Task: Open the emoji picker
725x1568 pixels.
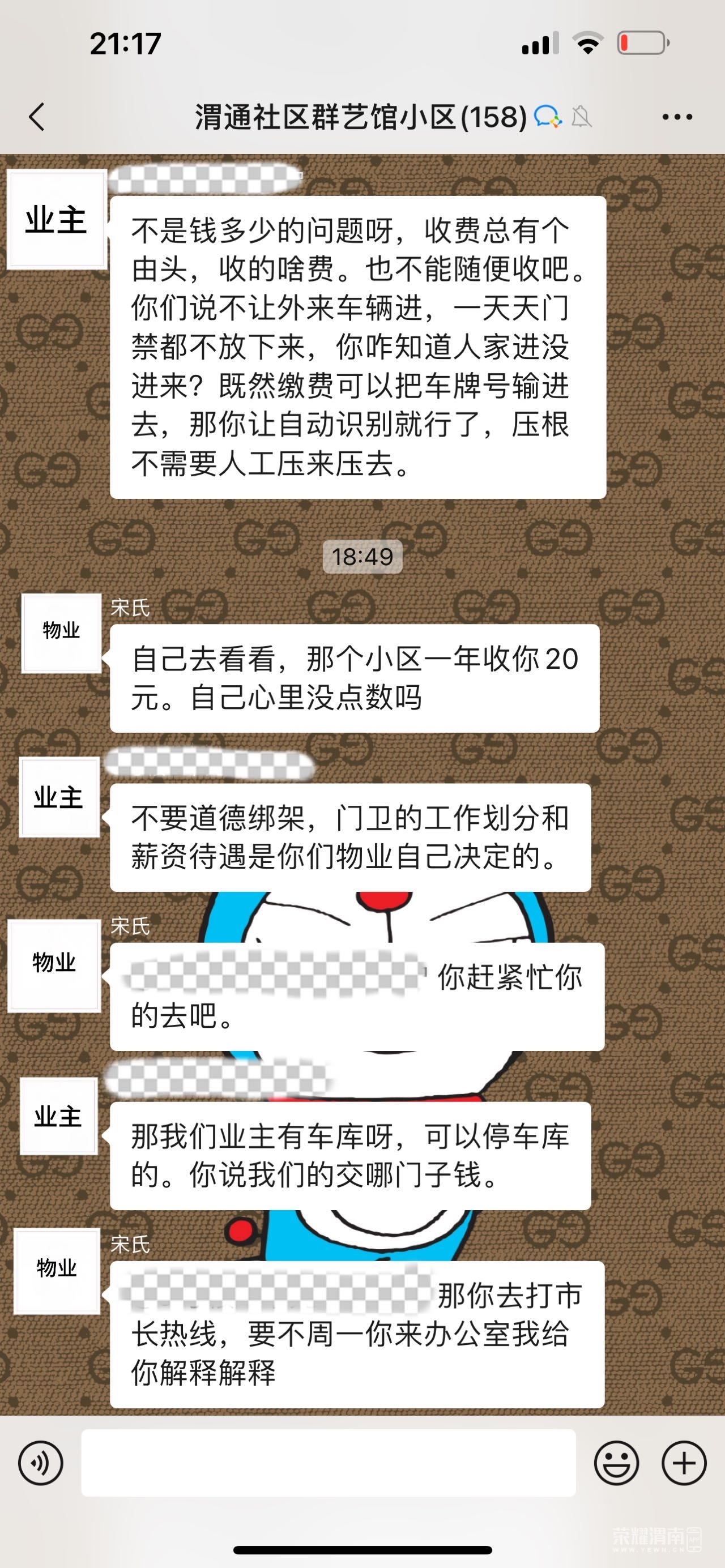Action: click(x=616, y=1463)
